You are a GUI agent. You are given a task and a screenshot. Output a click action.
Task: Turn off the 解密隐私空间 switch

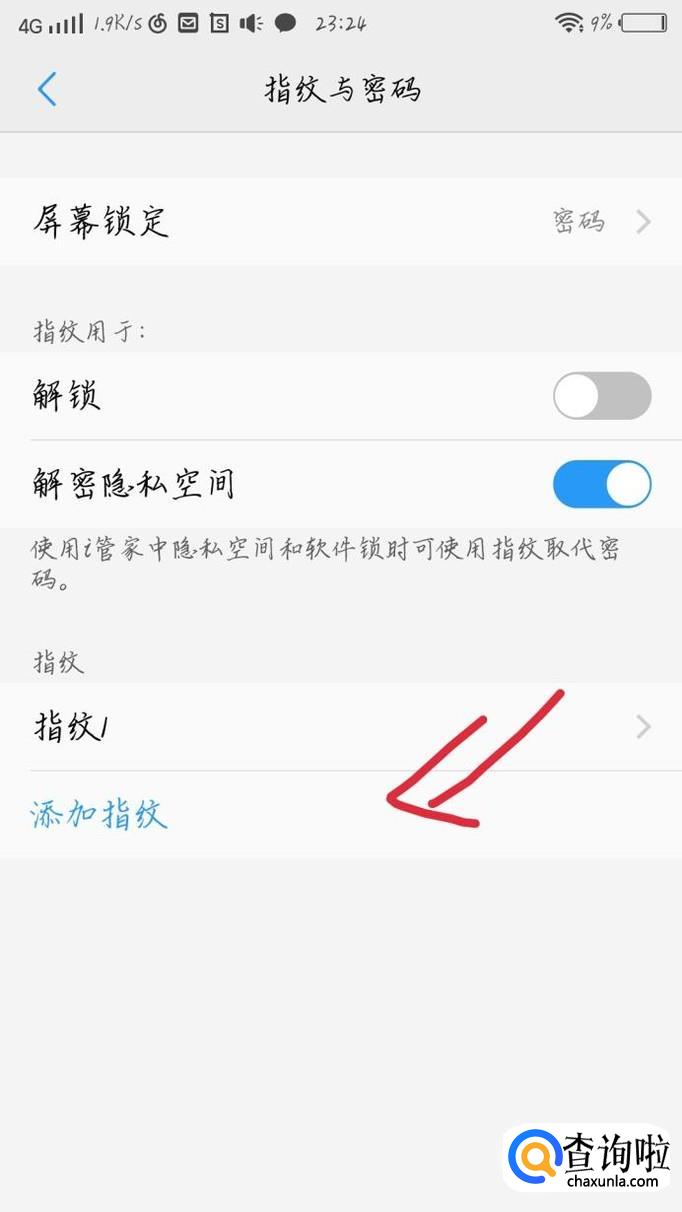pos(602,484)
